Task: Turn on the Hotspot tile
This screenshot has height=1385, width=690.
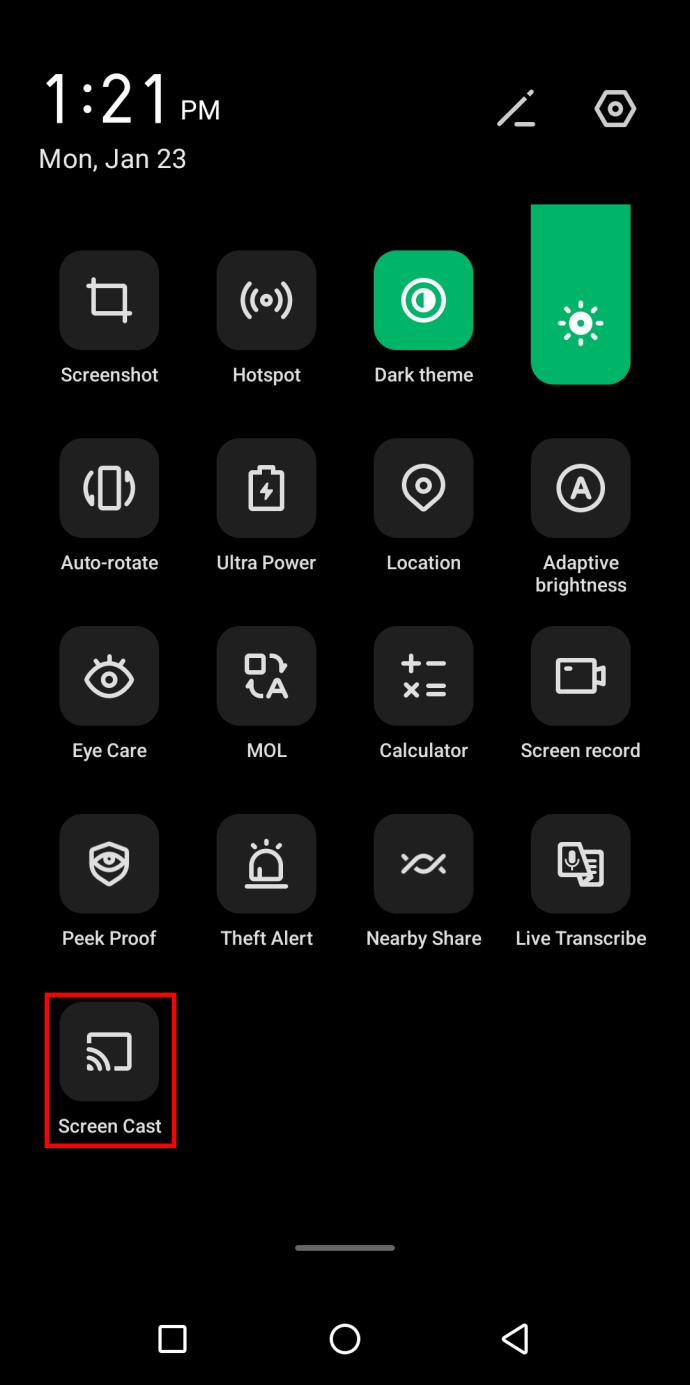Action: (x=266, y=300)
